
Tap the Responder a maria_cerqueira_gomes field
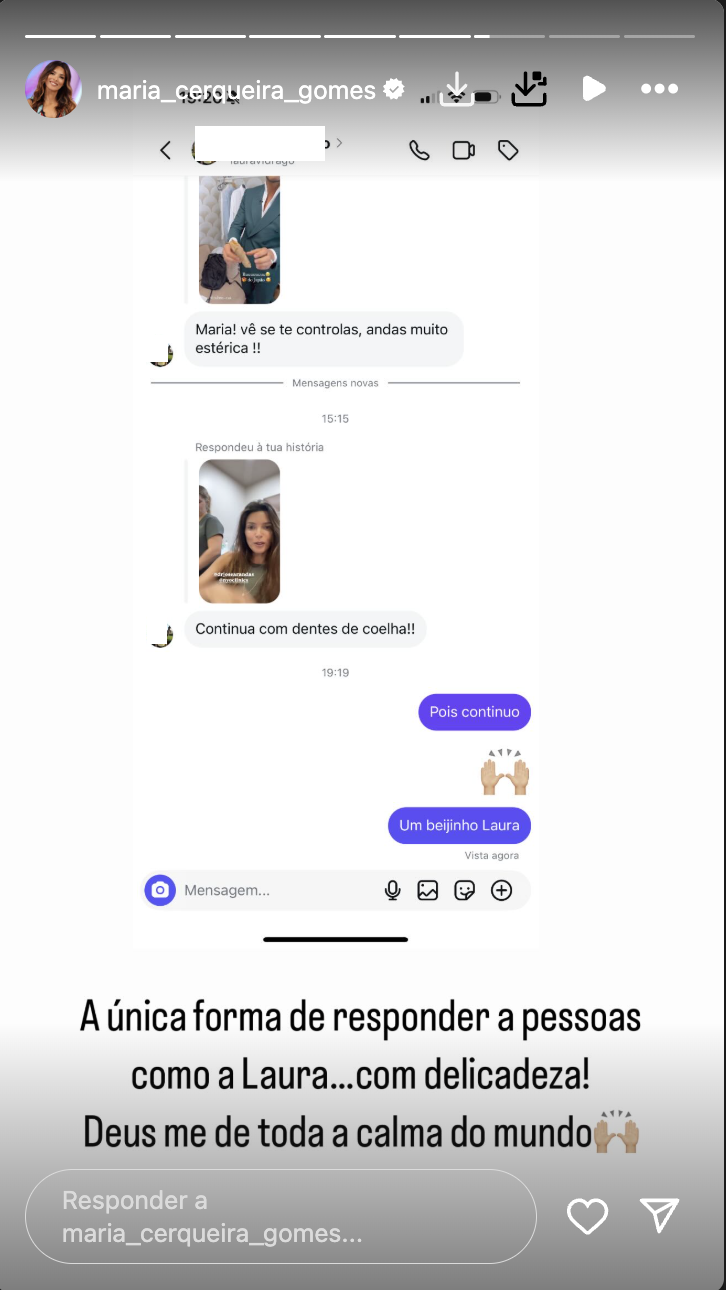point(280,1216)
